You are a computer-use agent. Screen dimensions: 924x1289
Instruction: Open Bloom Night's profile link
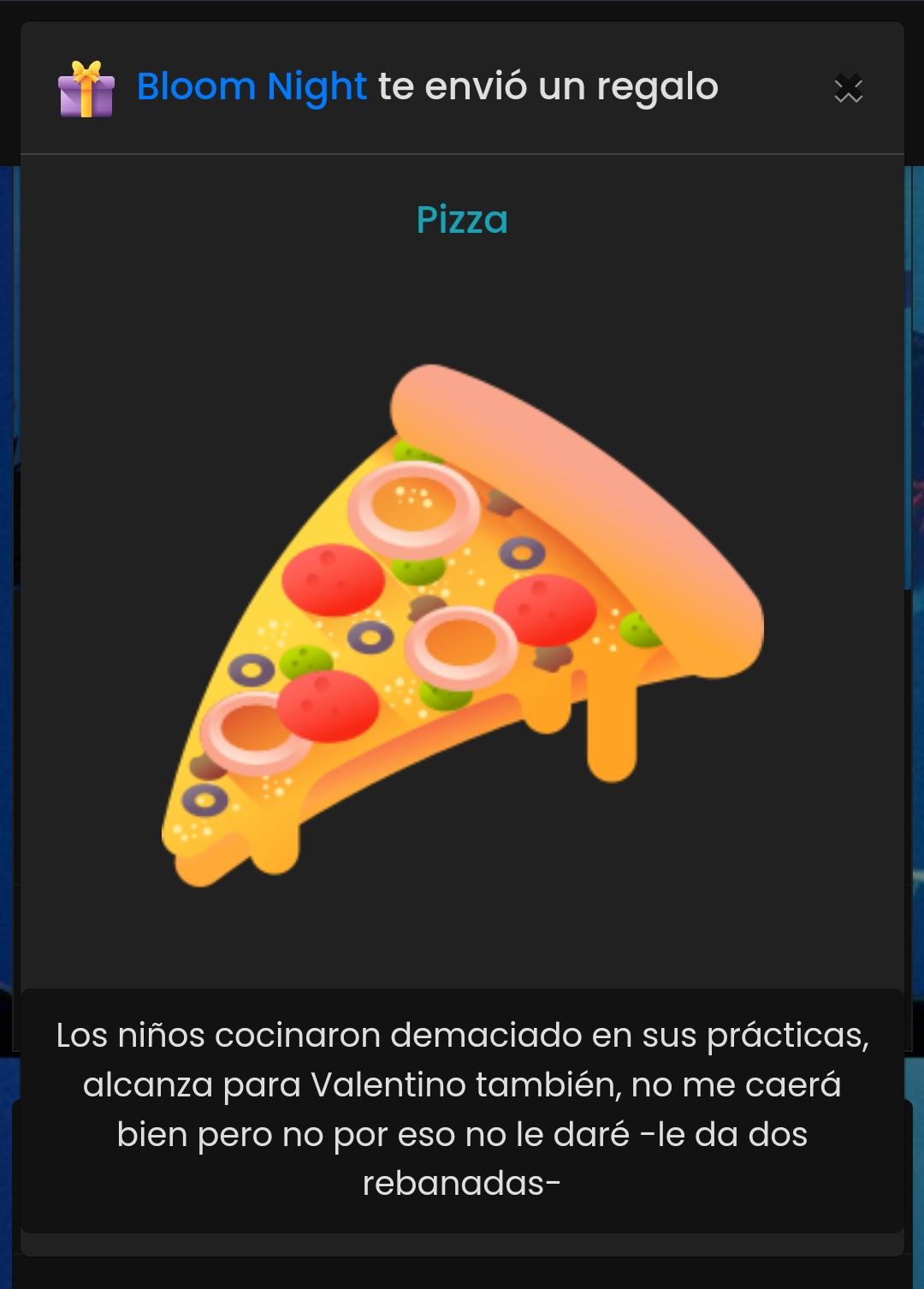click(252, 86)
